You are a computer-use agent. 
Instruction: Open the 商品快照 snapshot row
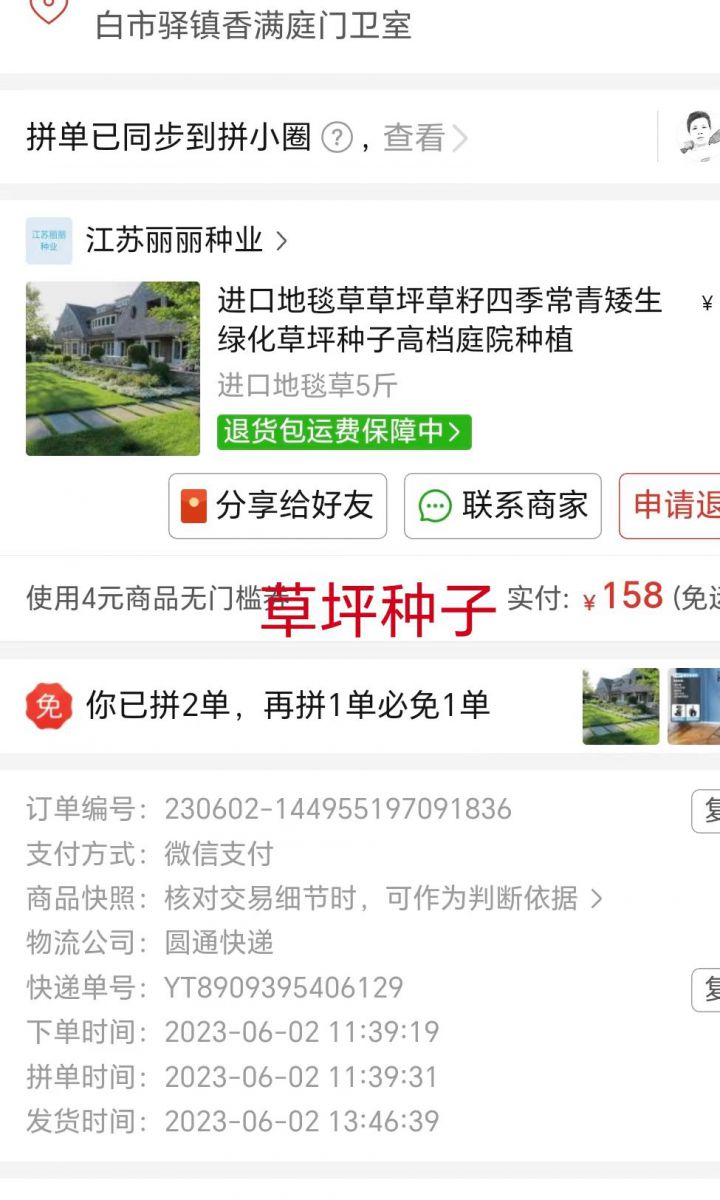click(x=380, y=898)
